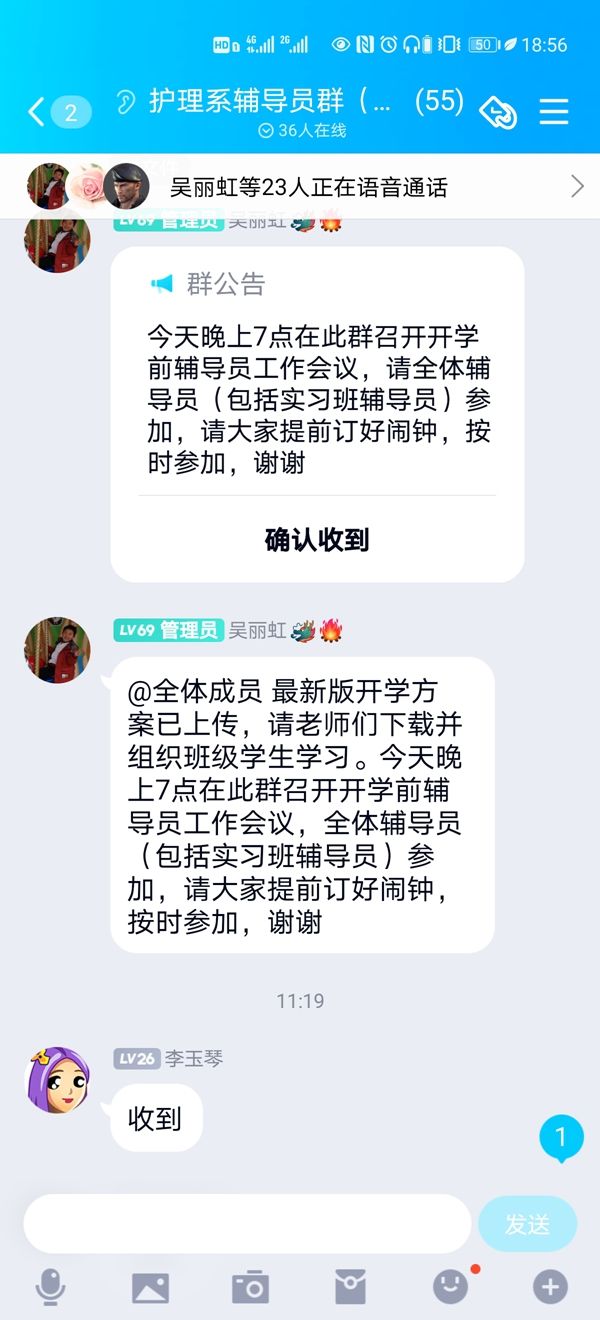Expand more options with the plus icon

point(550,1286)
